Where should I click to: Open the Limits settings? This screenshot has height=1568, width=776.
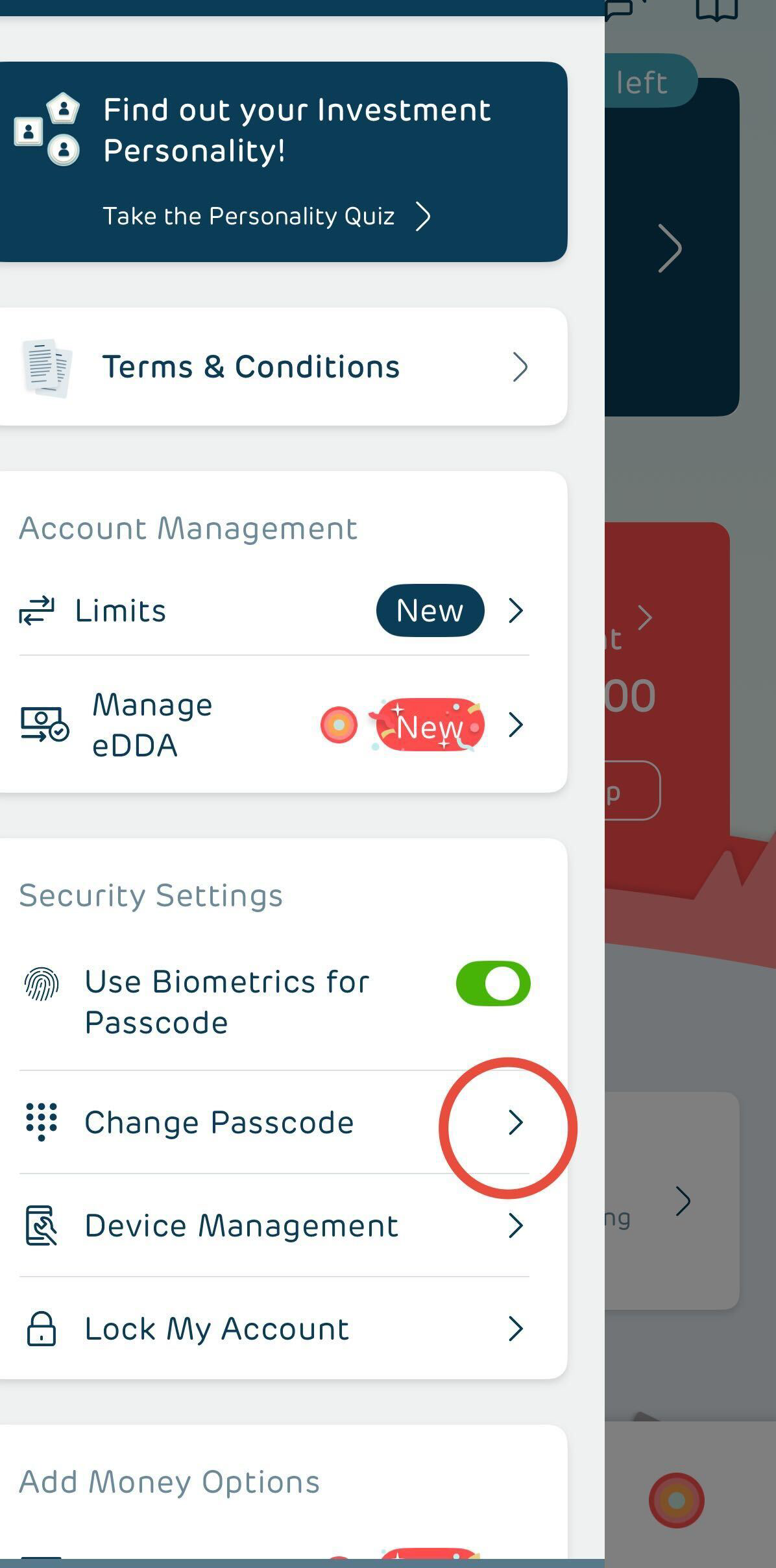tap(273, 610)
